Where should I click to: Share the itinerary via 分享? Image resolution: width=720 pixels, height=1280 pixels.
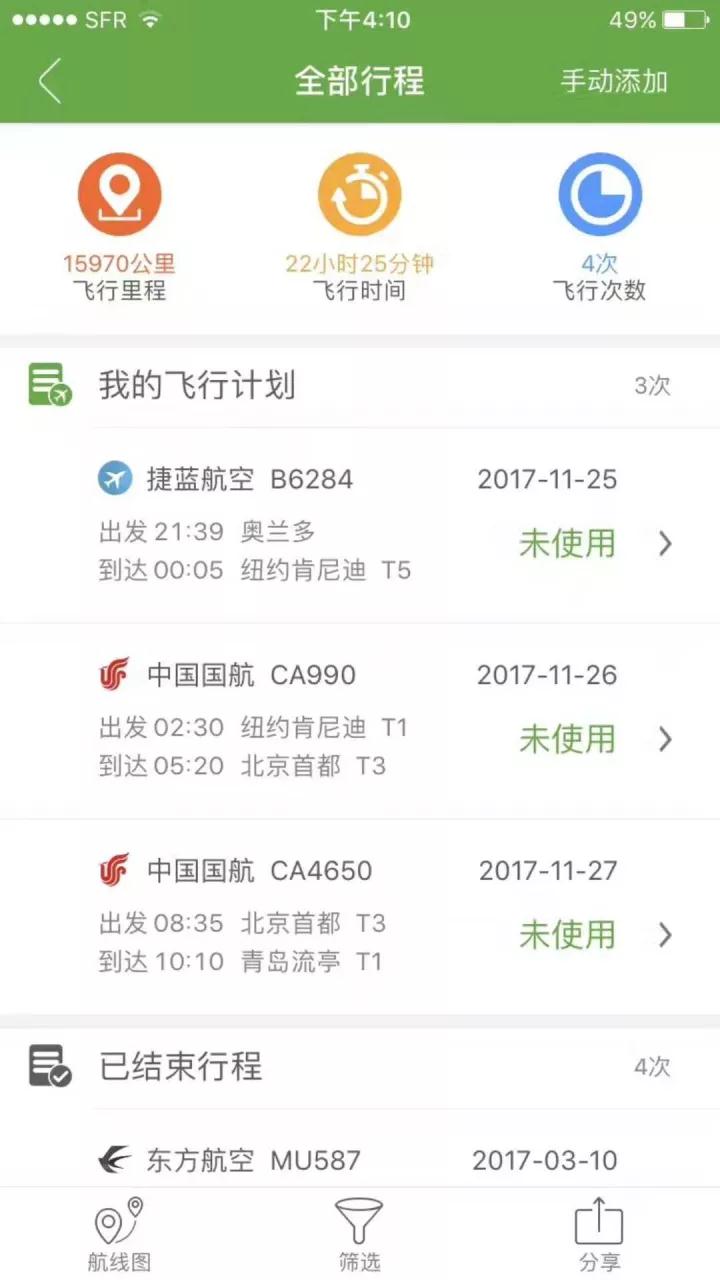click(599, 1235)
